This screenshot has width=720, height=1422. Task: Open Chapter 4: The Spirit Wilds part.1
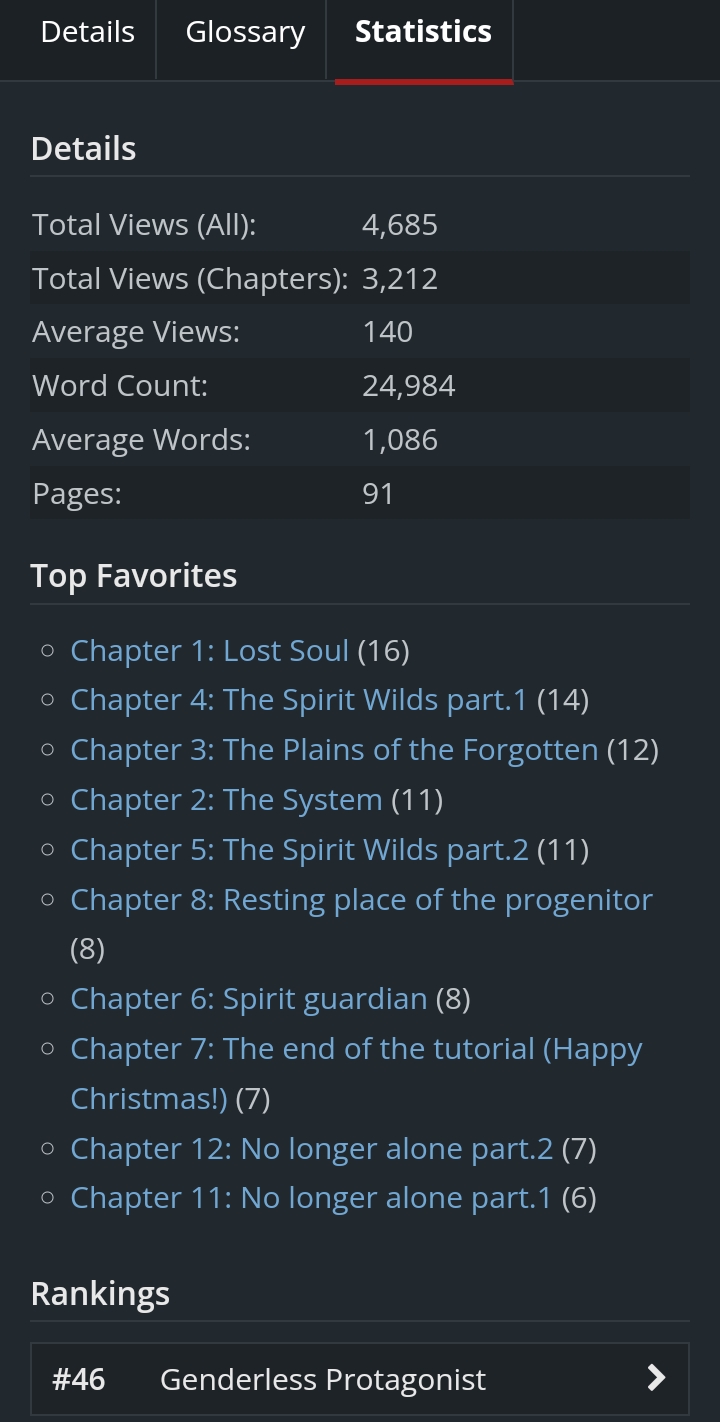click(x=298, y=700)
